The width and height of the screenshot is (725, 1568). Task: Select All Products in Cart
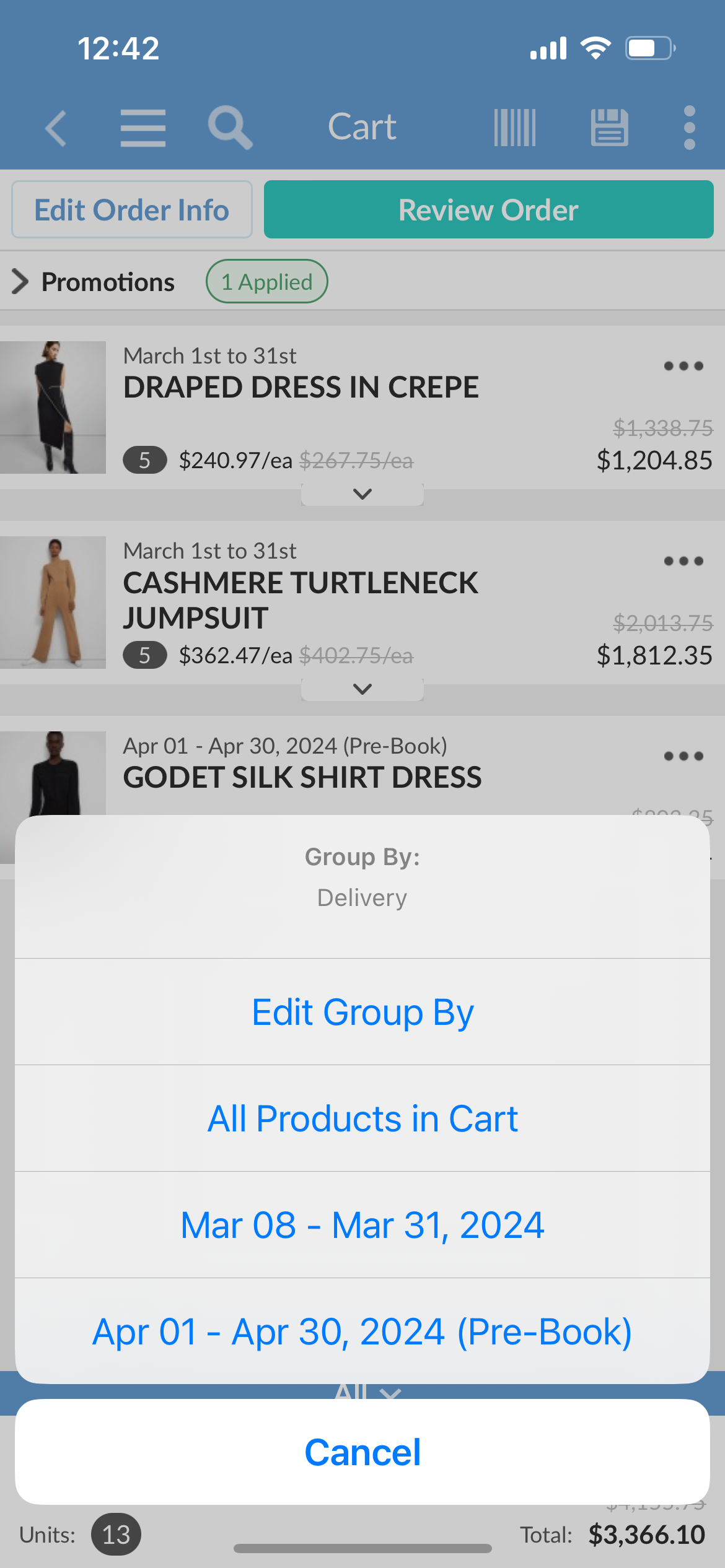click(362, 1118)
